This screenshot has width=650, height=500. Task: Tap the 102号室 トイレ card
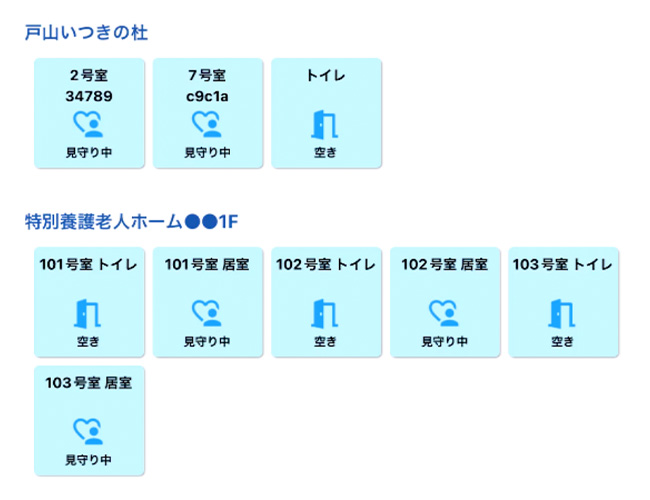[326, 301]
